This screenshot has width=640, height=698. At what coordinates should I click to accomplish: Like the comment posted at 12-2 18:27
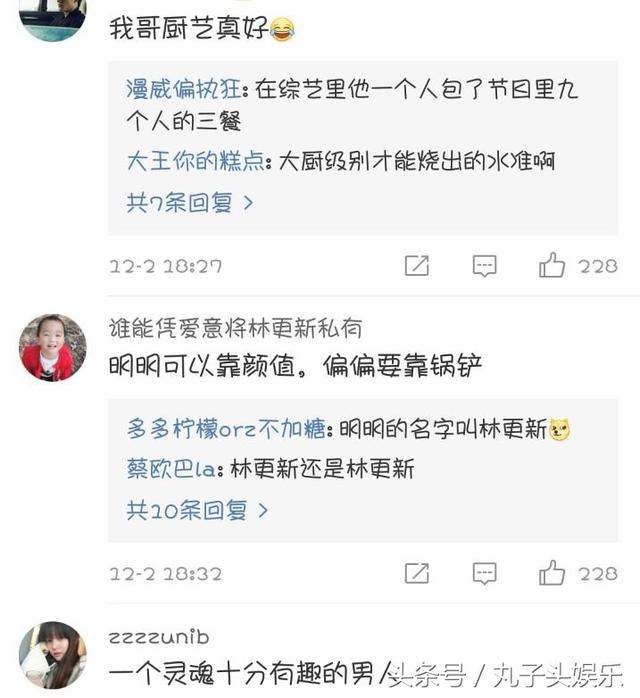pyautogui.click(x=552, y=266)
